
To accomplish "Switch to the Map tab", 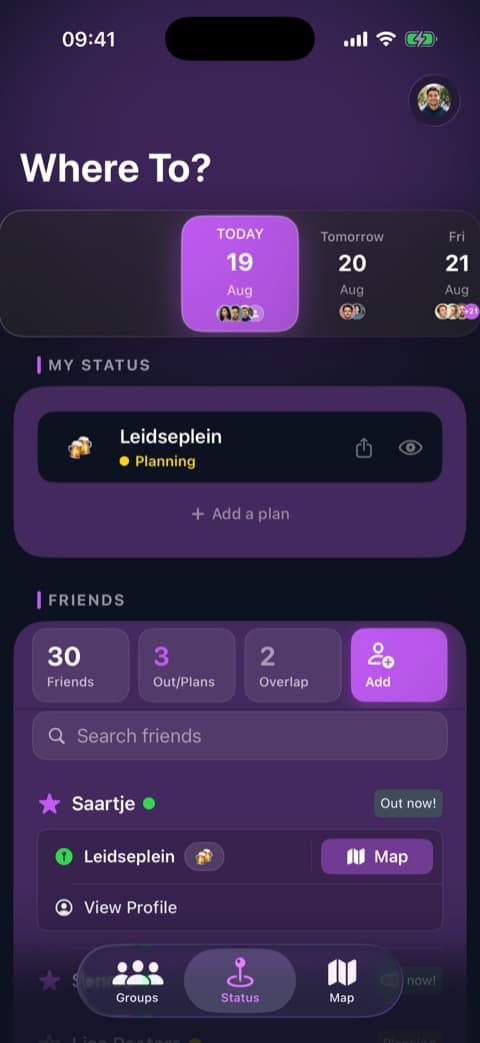I will point(342,981).
